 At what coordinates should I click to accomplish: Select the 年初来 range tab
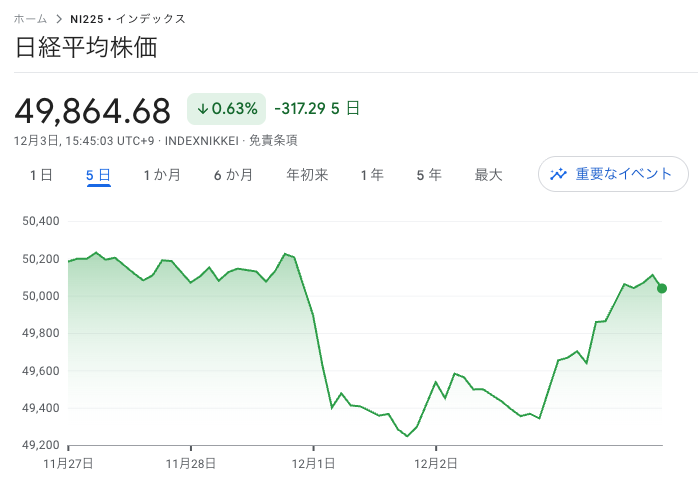307,175
